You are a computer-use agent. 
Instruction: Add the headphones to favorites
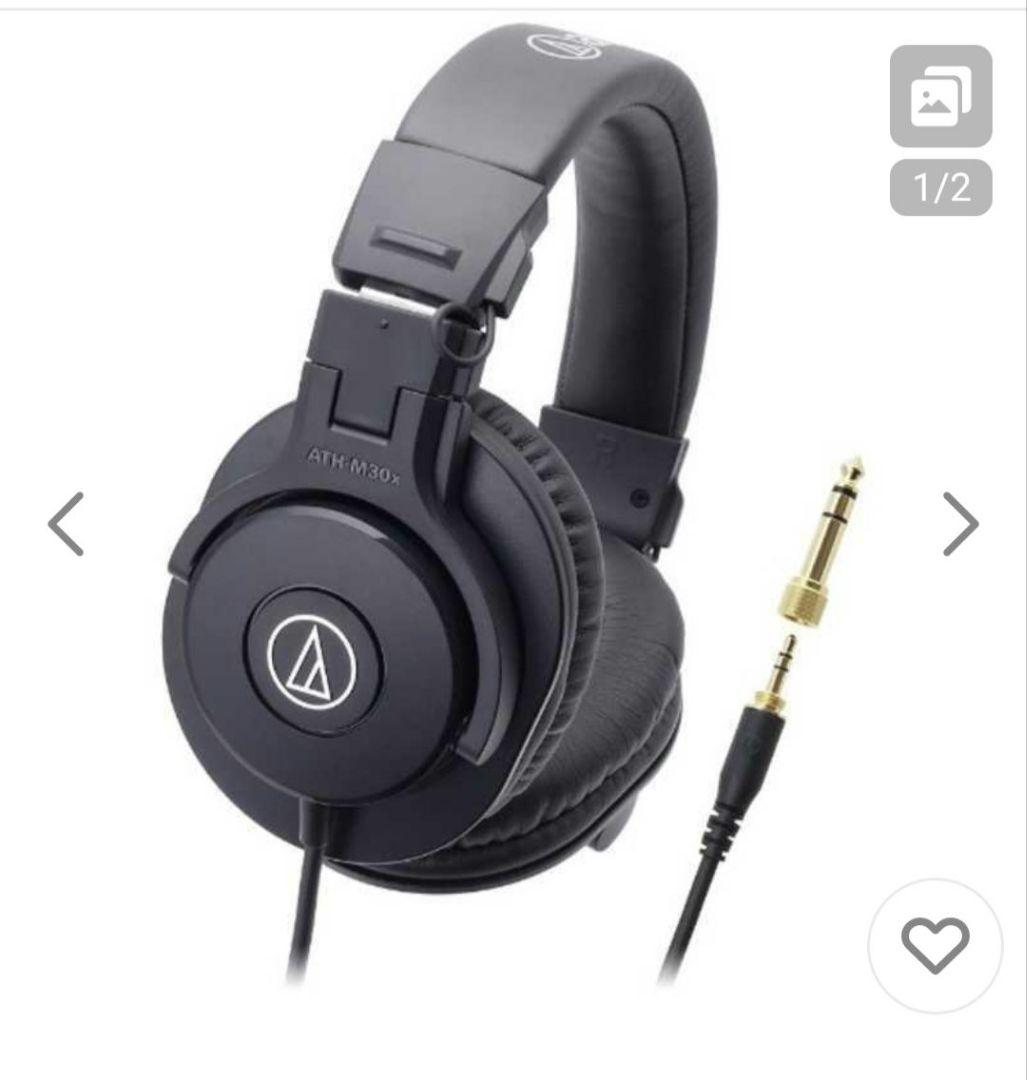(934, 944)
